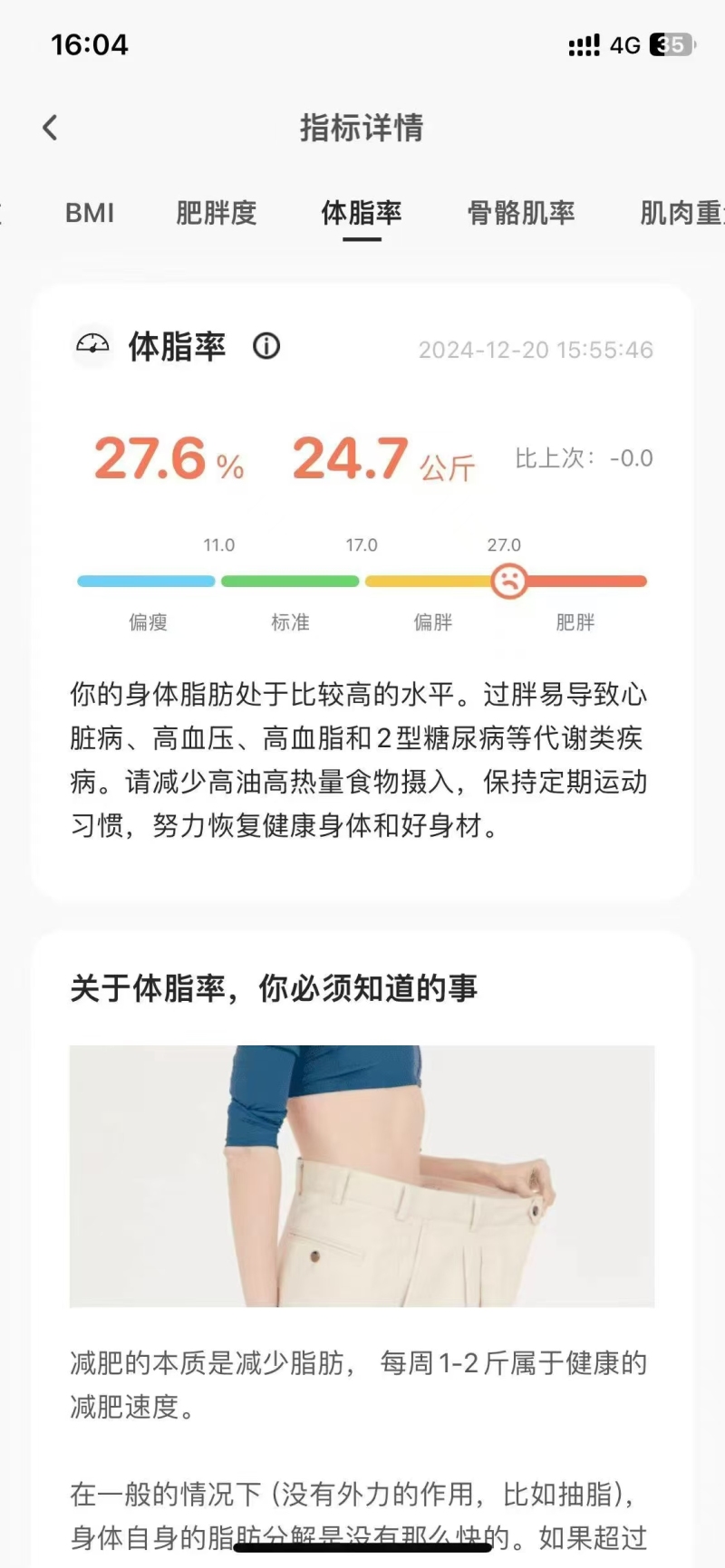Open the 肌肉重 tab

(x=681, y=213)
